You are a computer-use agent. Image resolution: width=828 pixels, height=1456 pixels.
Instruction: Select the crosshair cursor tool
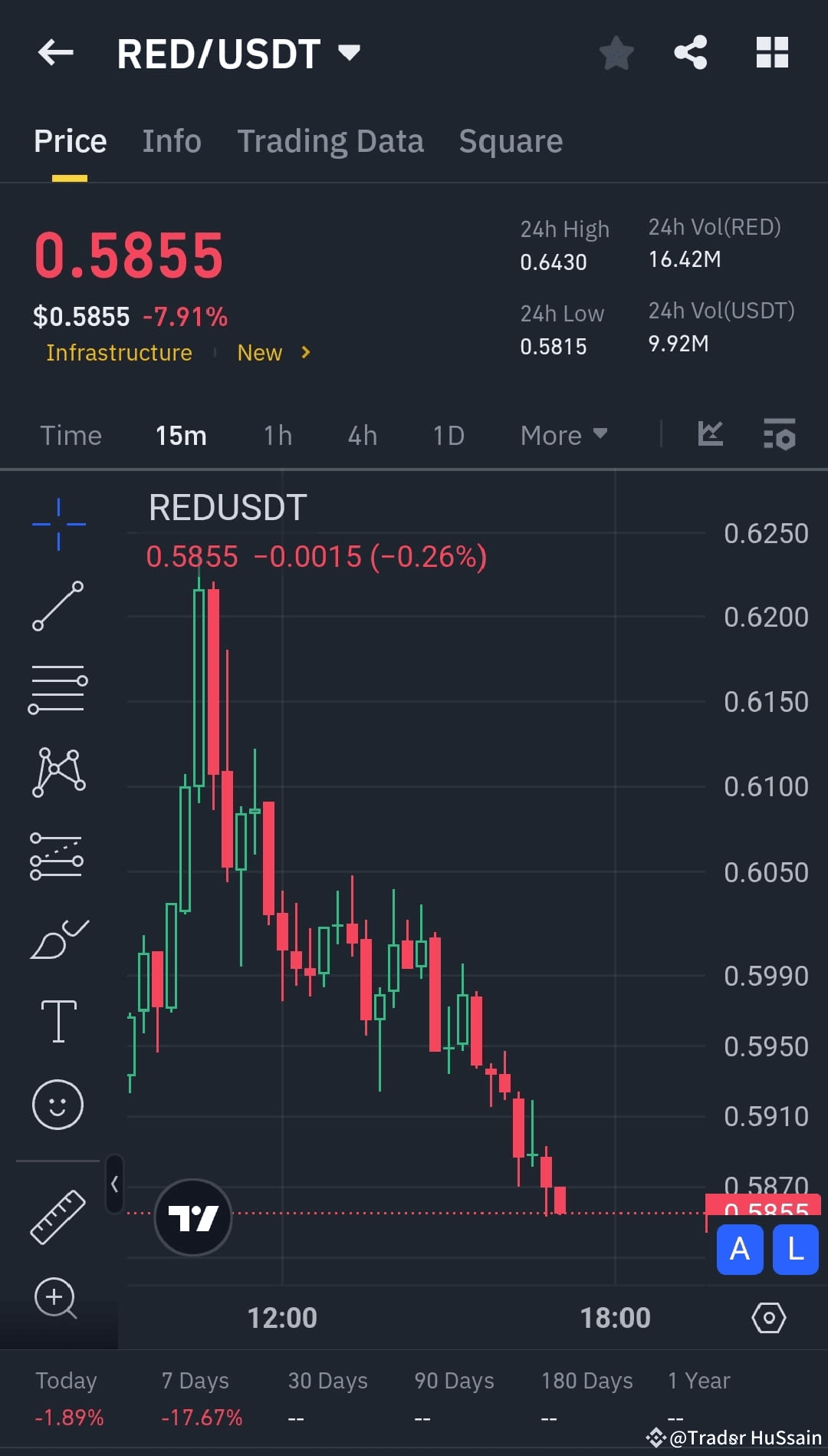pos(58,524)
